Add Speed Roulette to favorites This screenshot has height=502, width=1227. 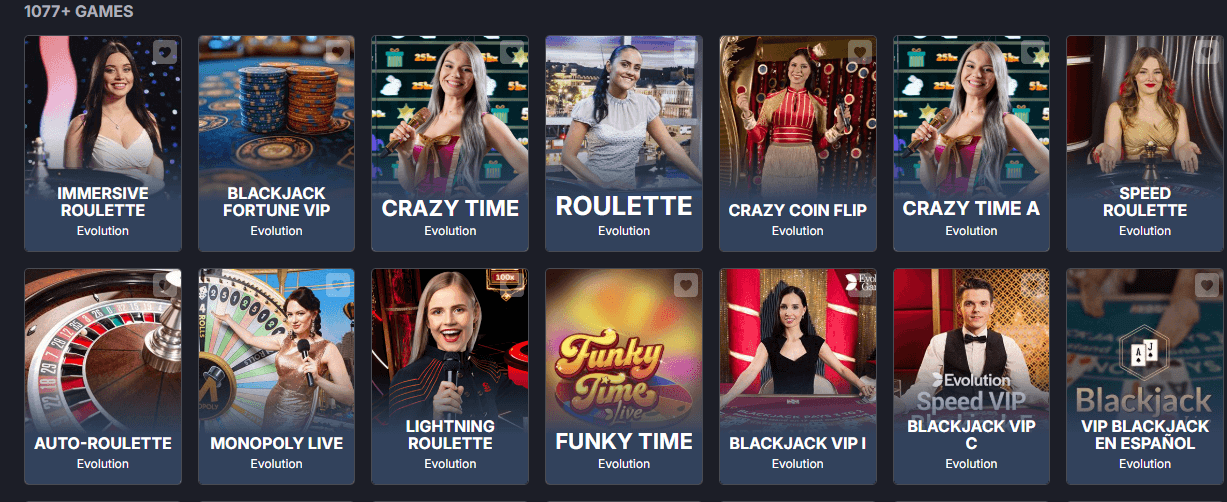coord(1206,52)
